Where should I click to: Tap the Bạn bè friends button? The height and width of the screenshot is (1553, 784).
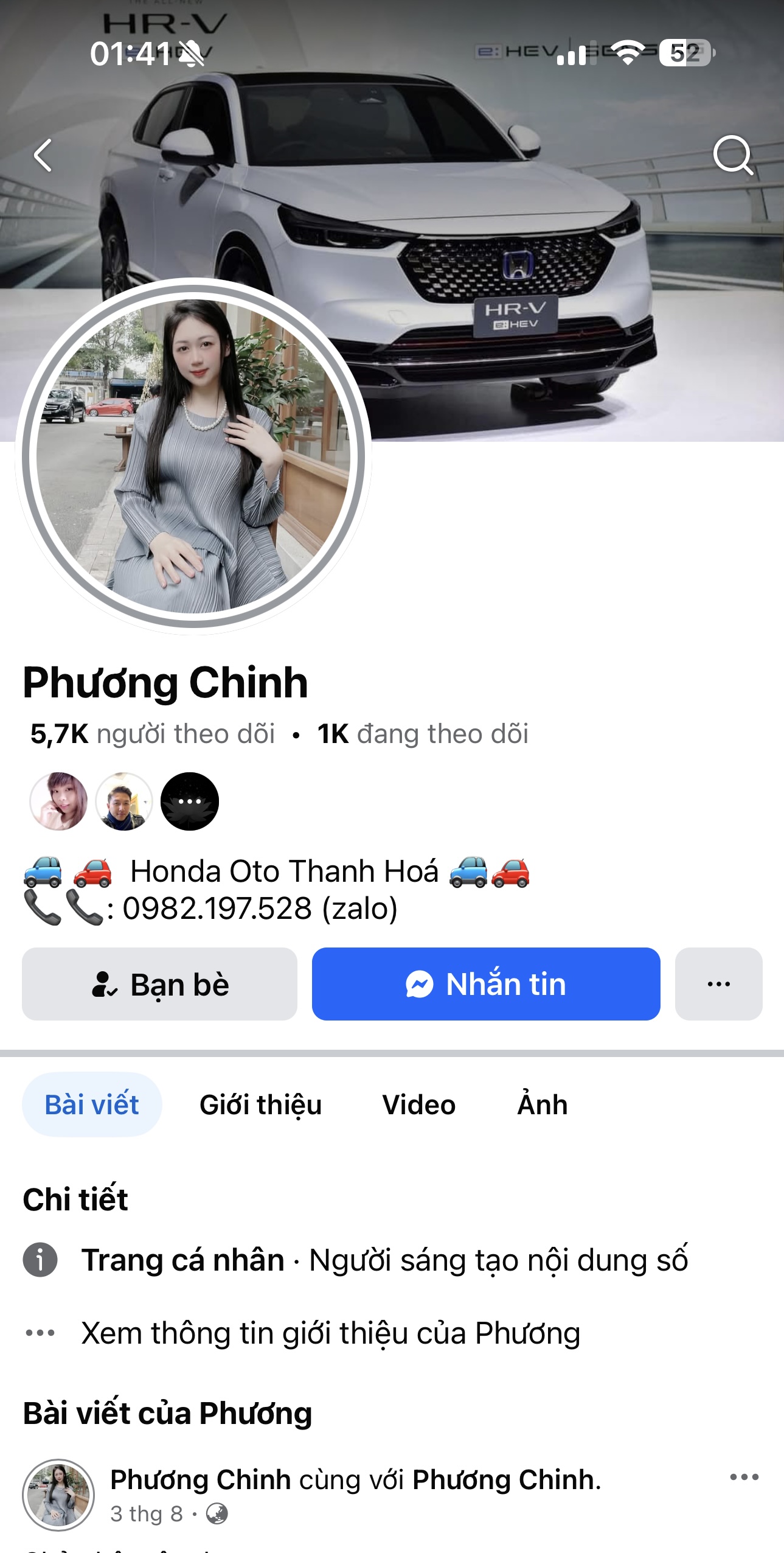(159, 984)
